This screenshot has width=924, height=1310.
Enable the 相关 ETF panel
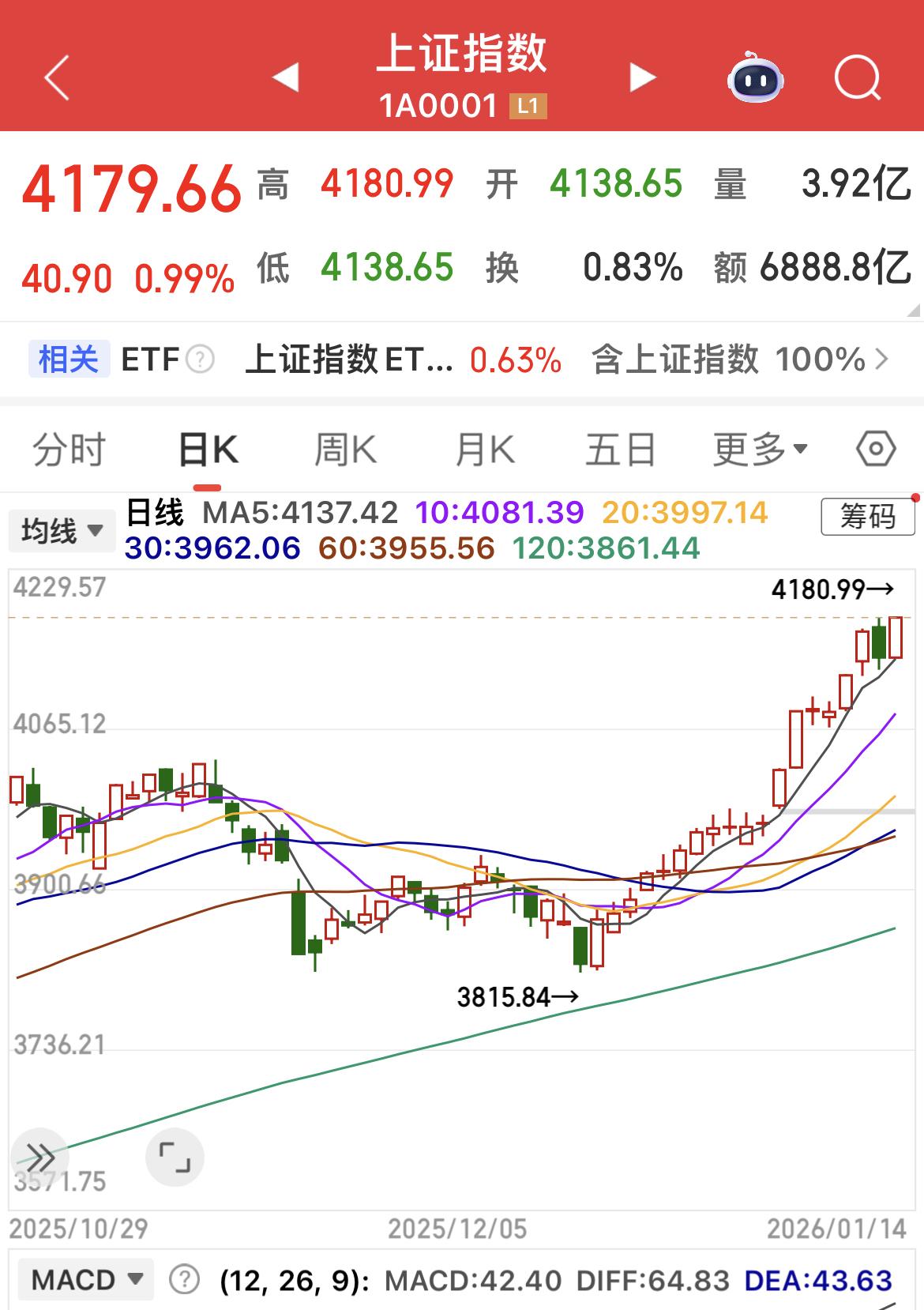tap(68, 359)
